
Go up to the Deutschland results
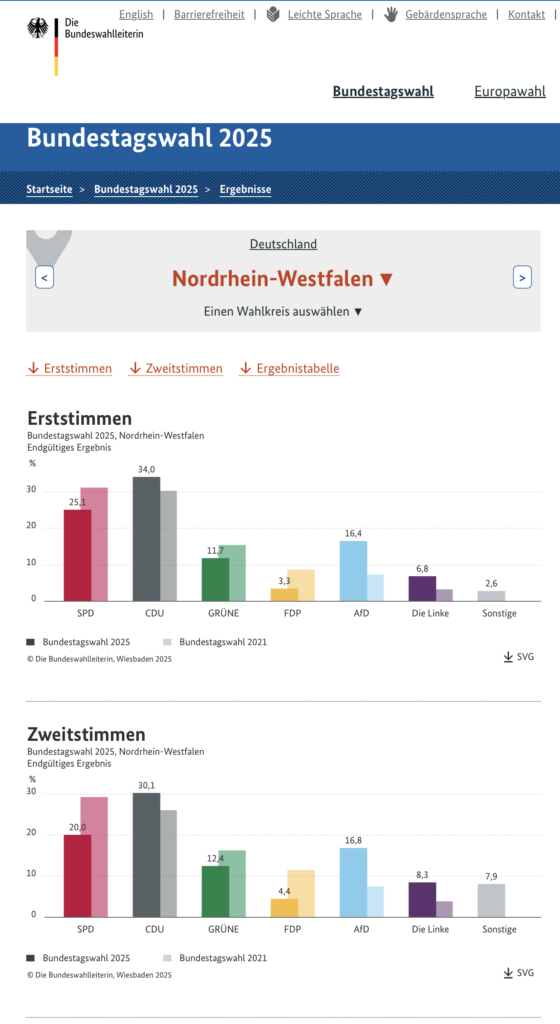point(283,244)
